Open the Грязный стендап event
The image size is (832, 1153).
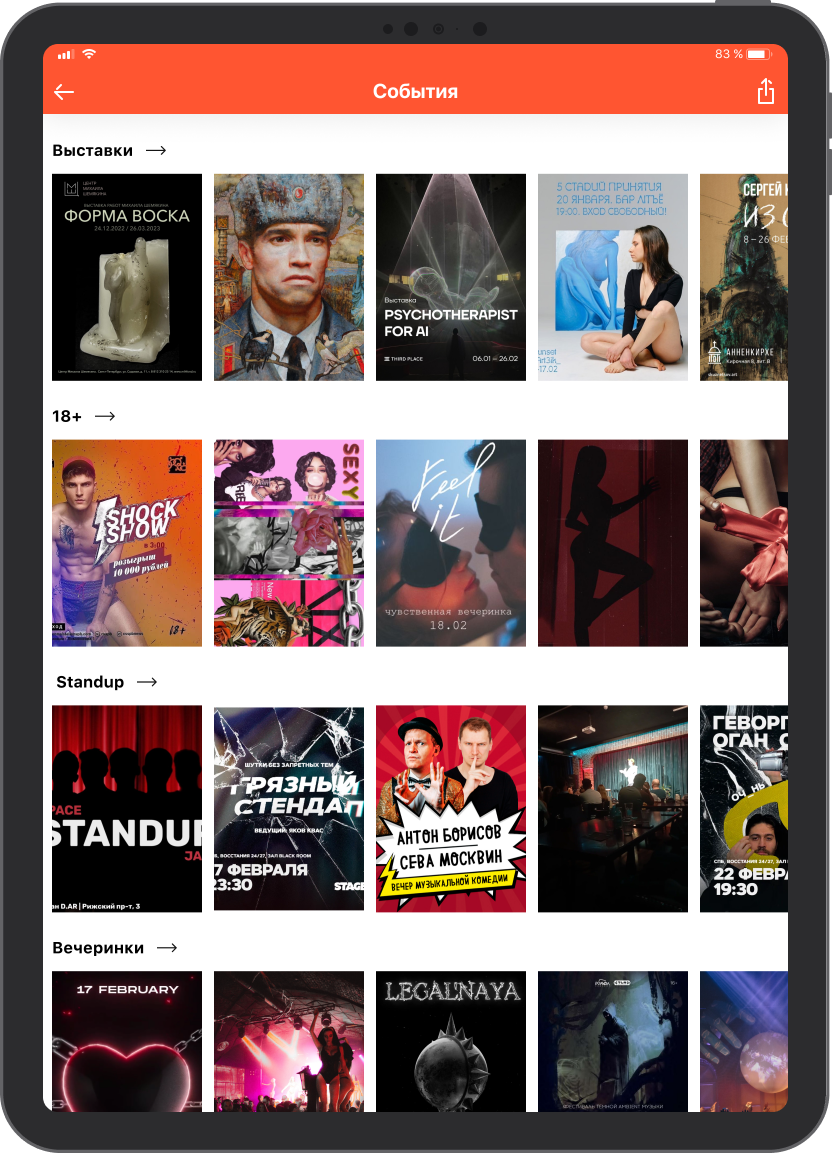point(289,809)
